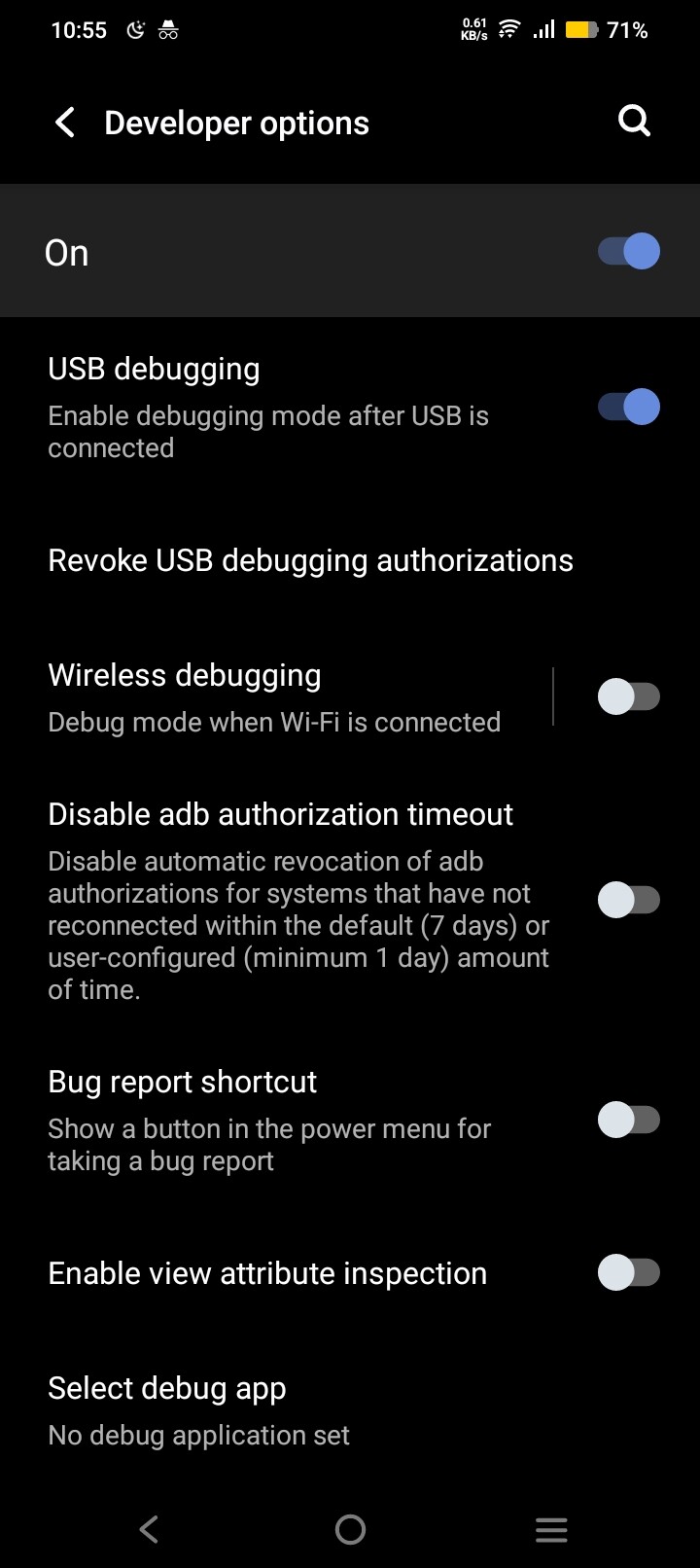Screen dimensions: 700x1568
Task: Open Select debug app
Action: pos(350,1410)
